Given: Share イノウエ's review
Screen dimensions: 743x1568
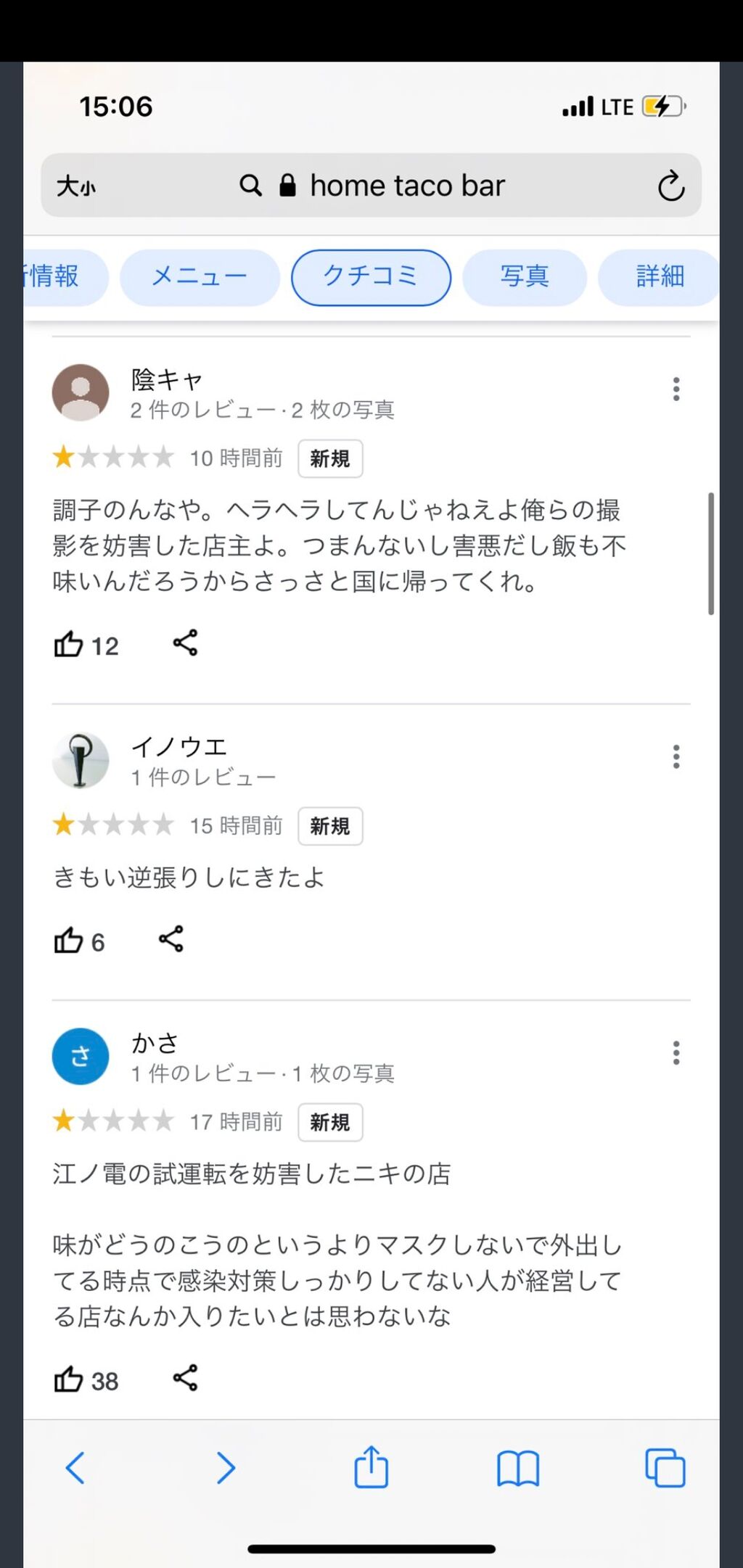Looking at the screenshot, I should (171, 939).
